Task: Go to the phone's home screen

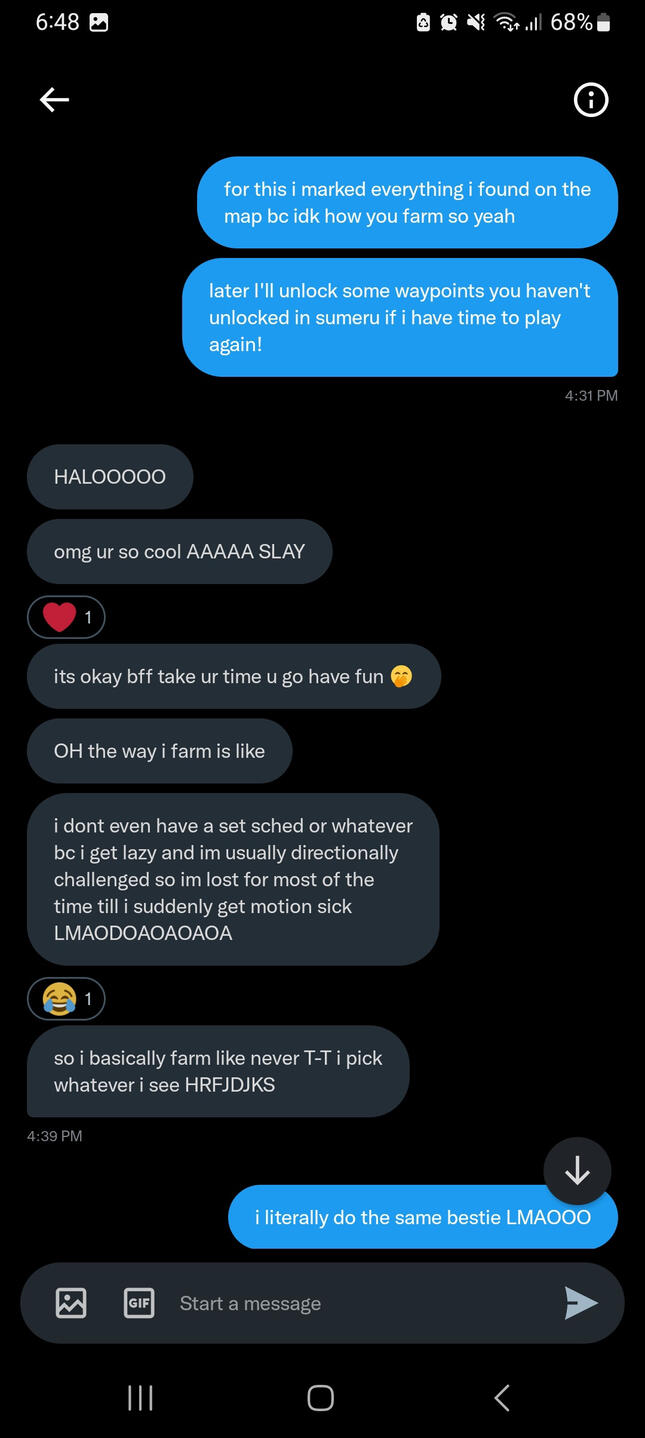Action: [320, 1398]
